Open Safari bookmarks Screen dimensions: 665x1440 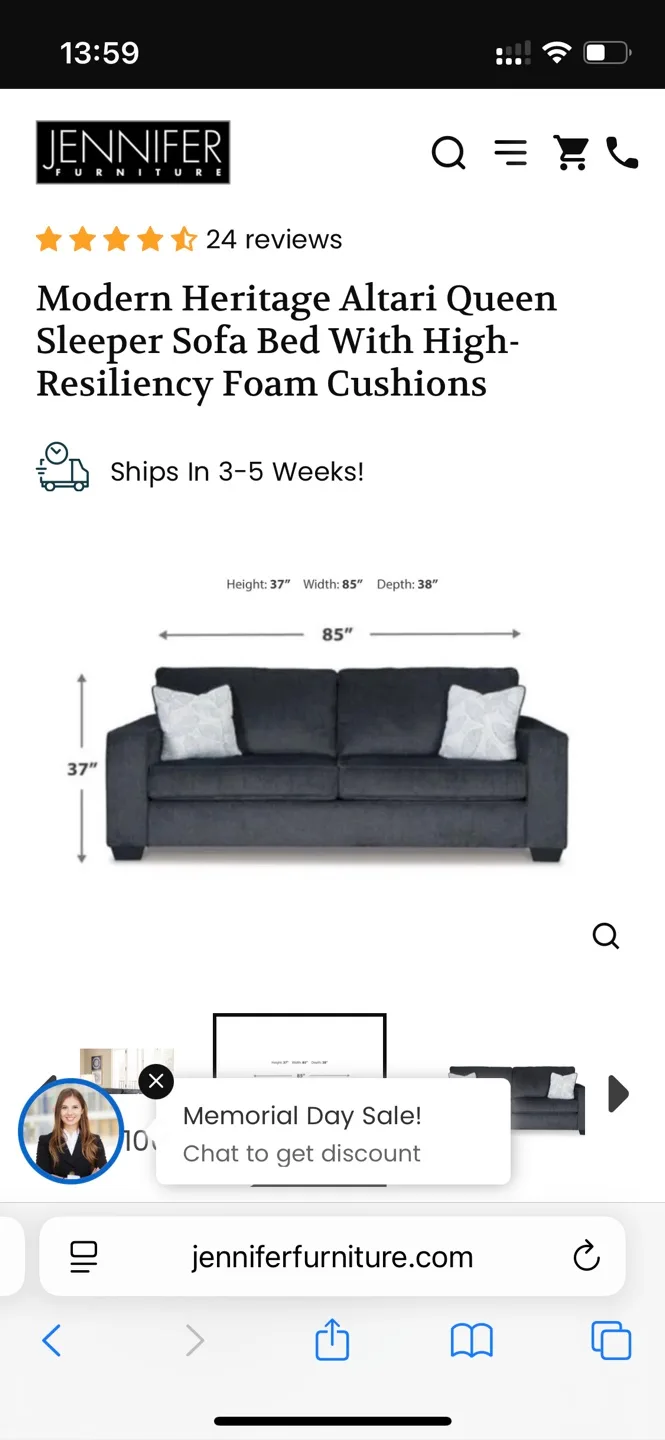click(x=472, y=1340)
